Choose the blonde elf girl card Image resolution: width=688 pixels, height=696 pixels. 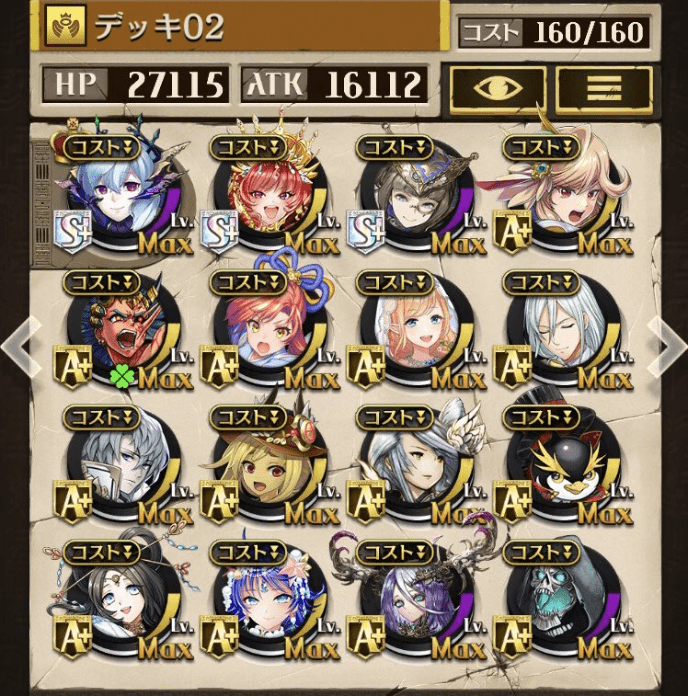(410, 330)
